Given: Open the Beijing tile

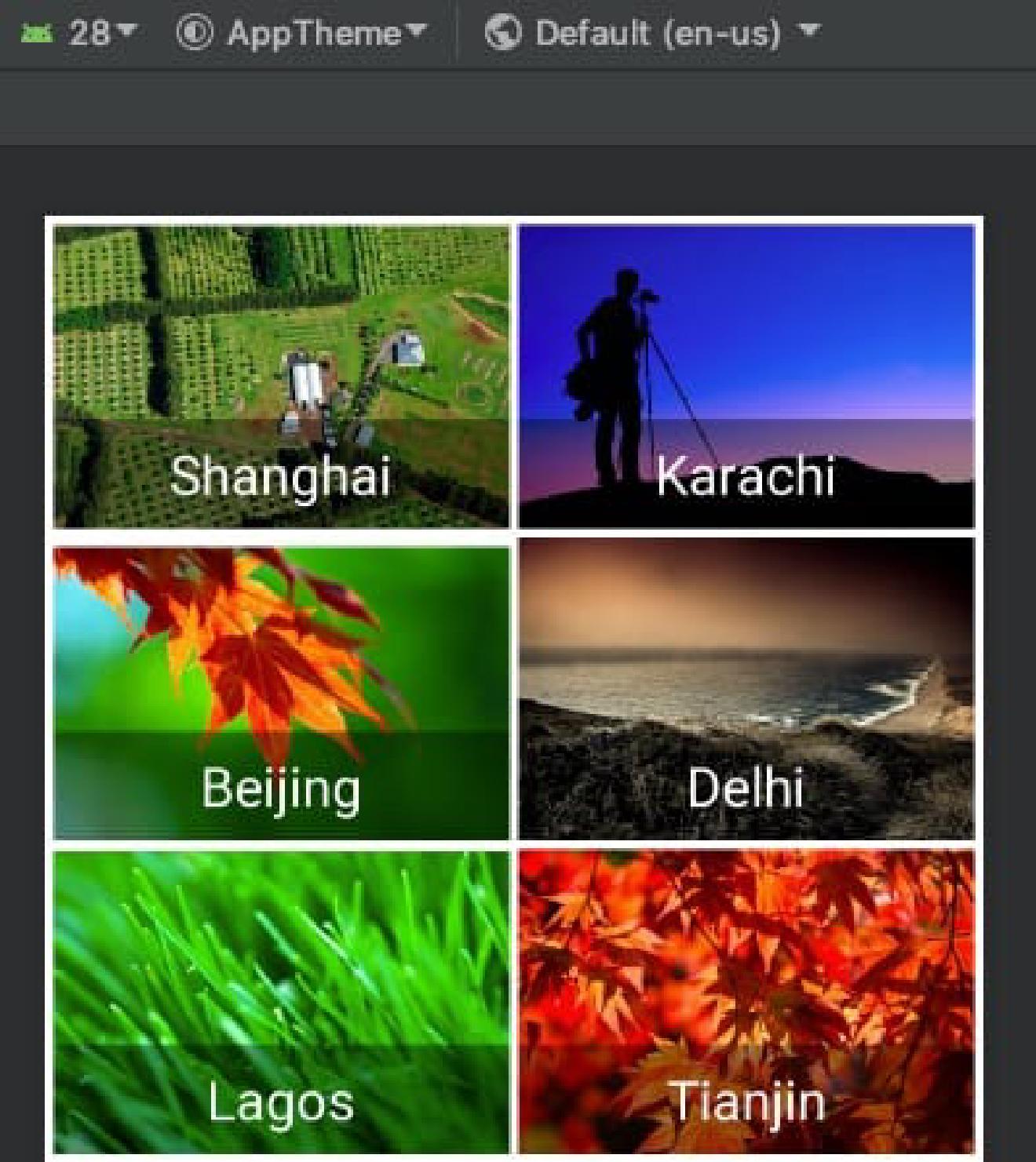Looking at the screenshot, I should 281,694.
